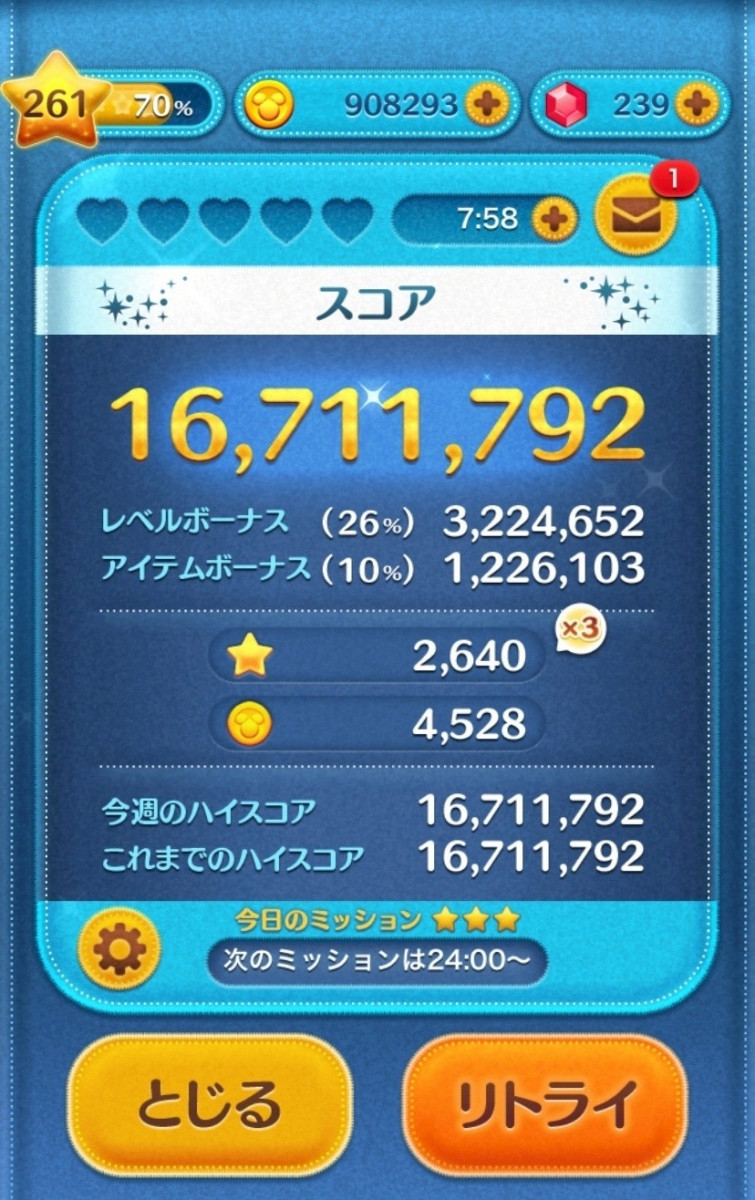Screen dimensions: 755x1200
Task: Open the mailbox envelope
Action: tap(636, 214)
